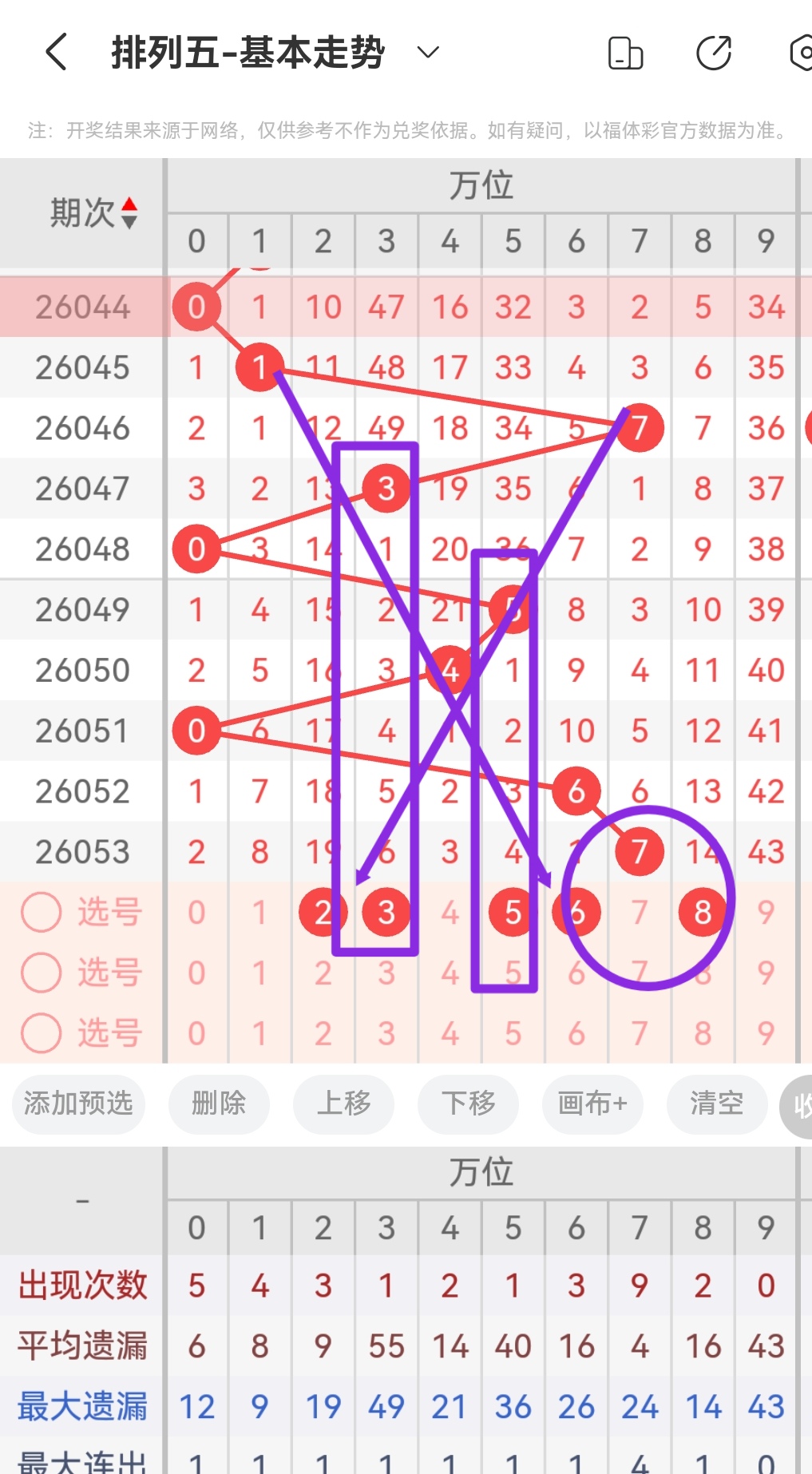Viewport: 812px width, 1474px height.
Task: Select the first 选号 radio button
Action: coord(40,911)
